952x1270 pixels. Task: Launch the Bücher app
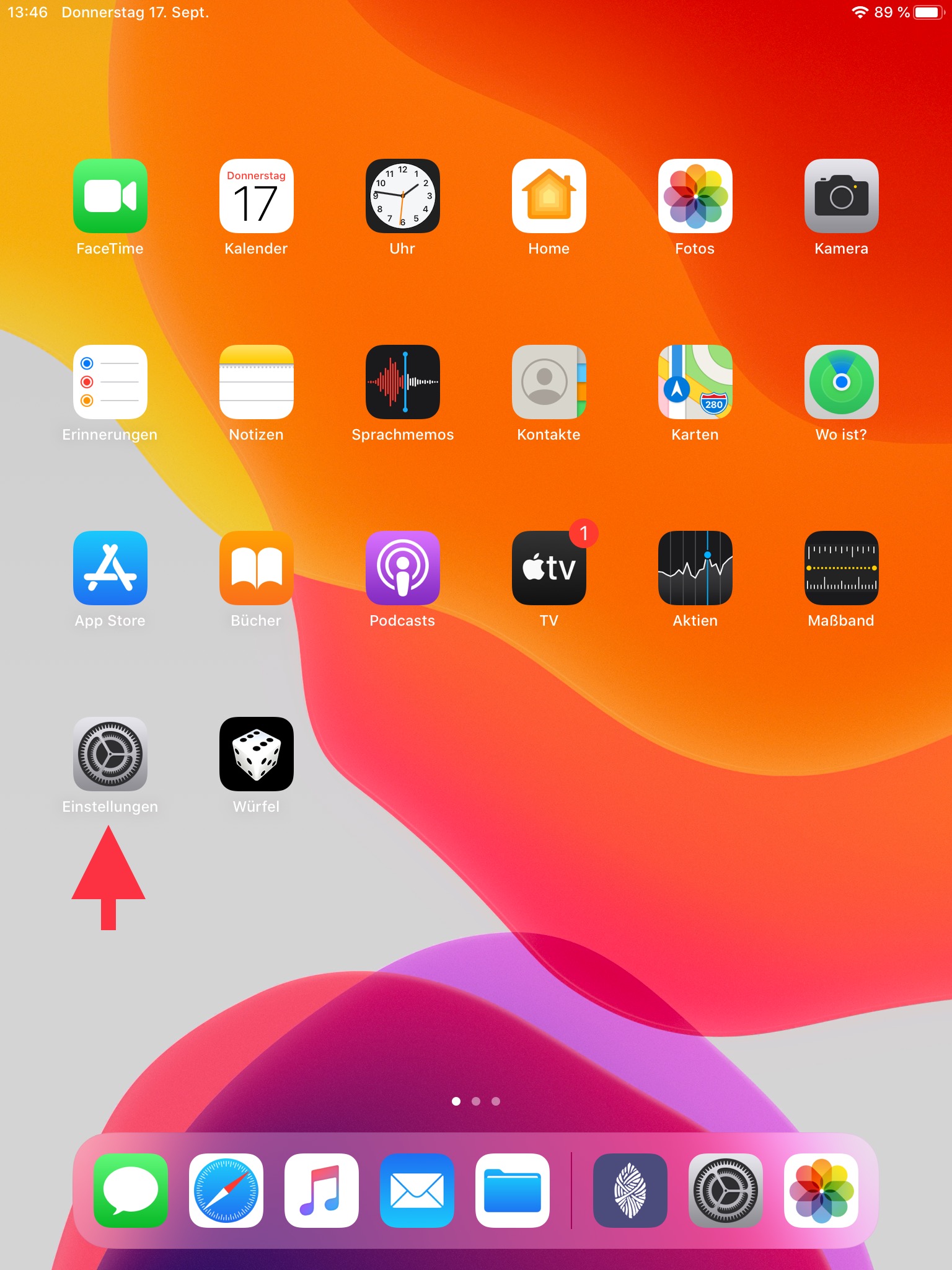[x=257, y=568]
